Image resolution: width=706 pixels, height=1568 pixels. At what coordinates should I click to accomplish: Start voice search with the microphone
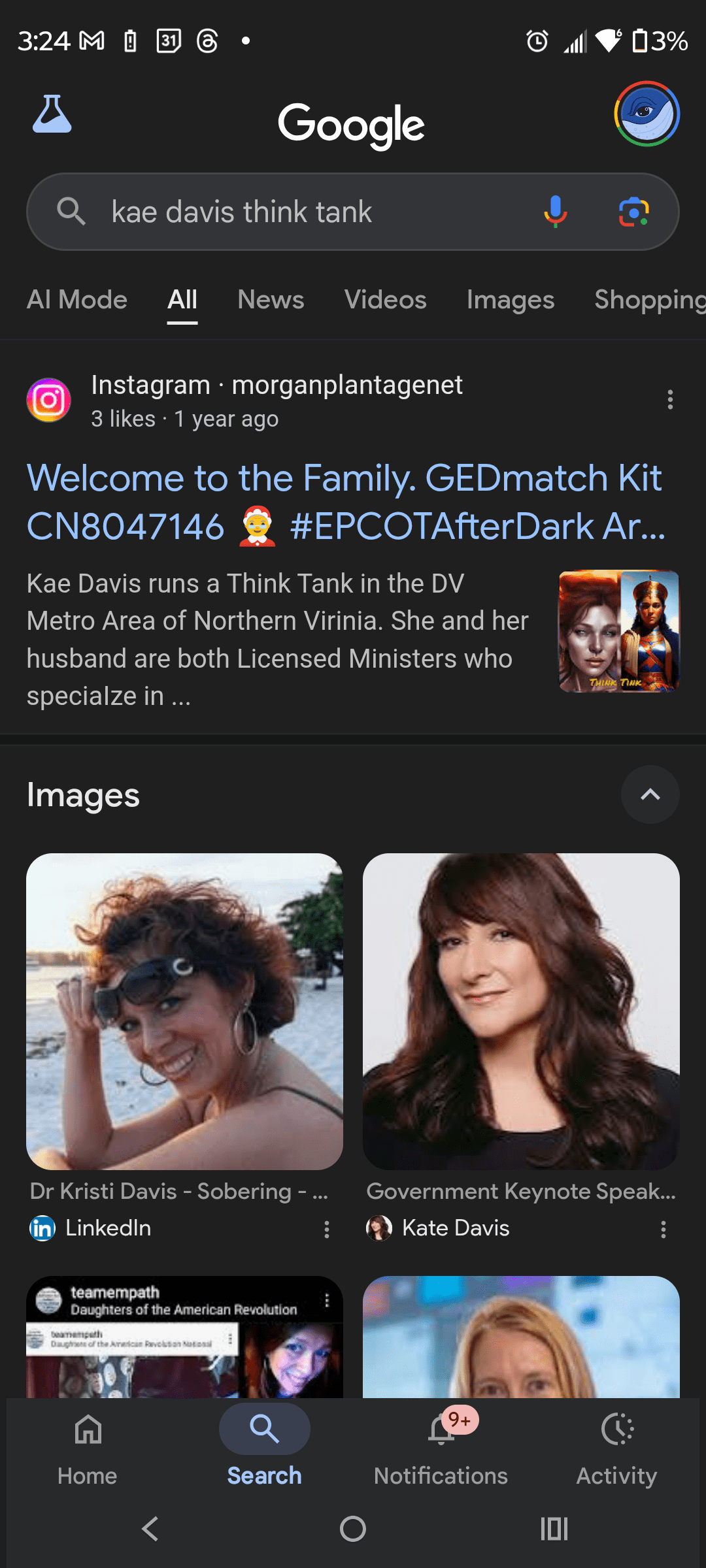click(x=555, y=212)
